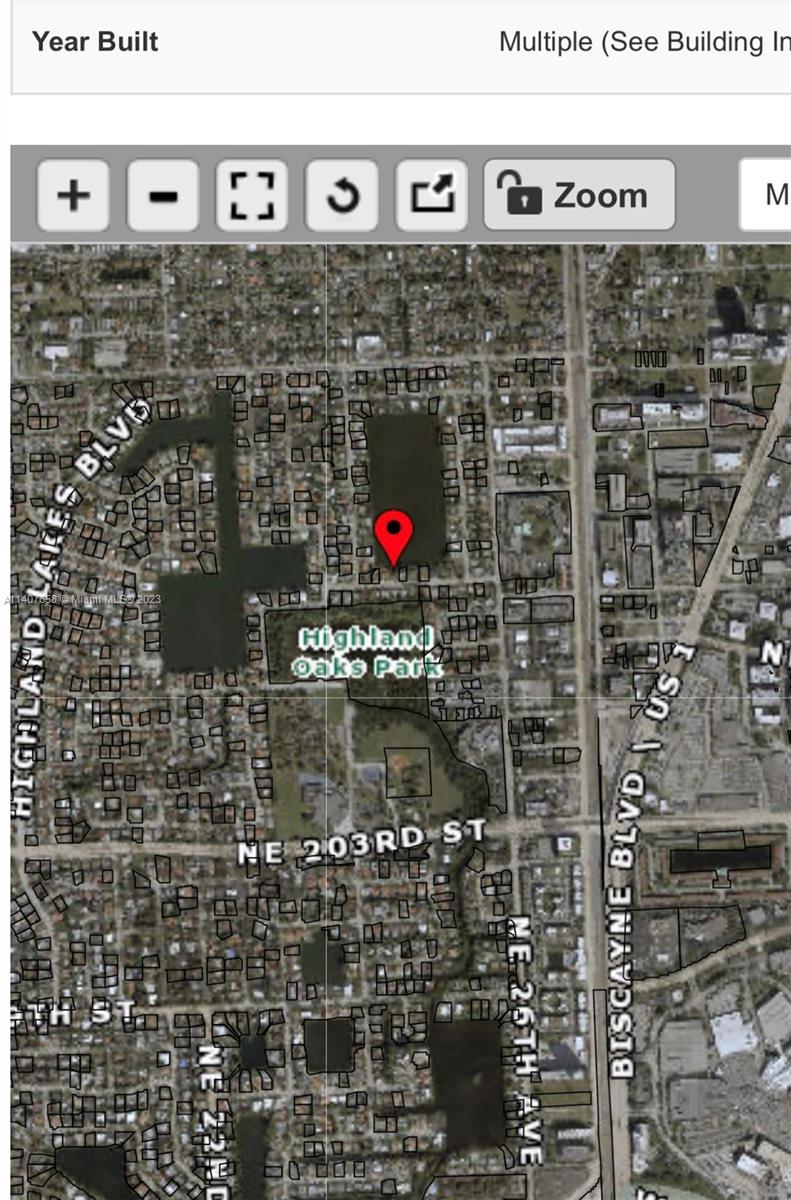The image size is (791, 1200).
Task: Zoom out using the minus button
Action: point(163,195)
